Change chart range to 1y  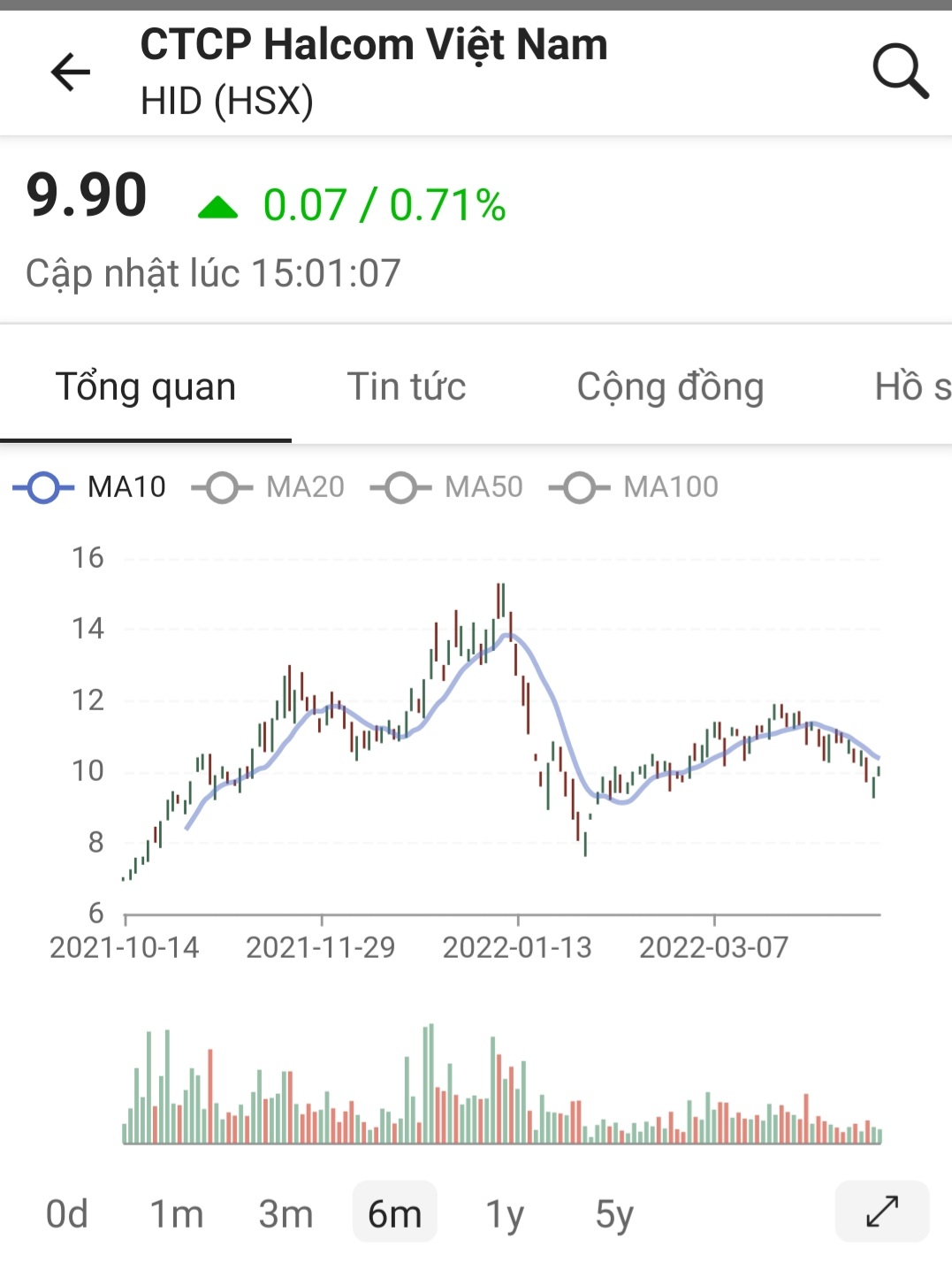point(505,1213)
